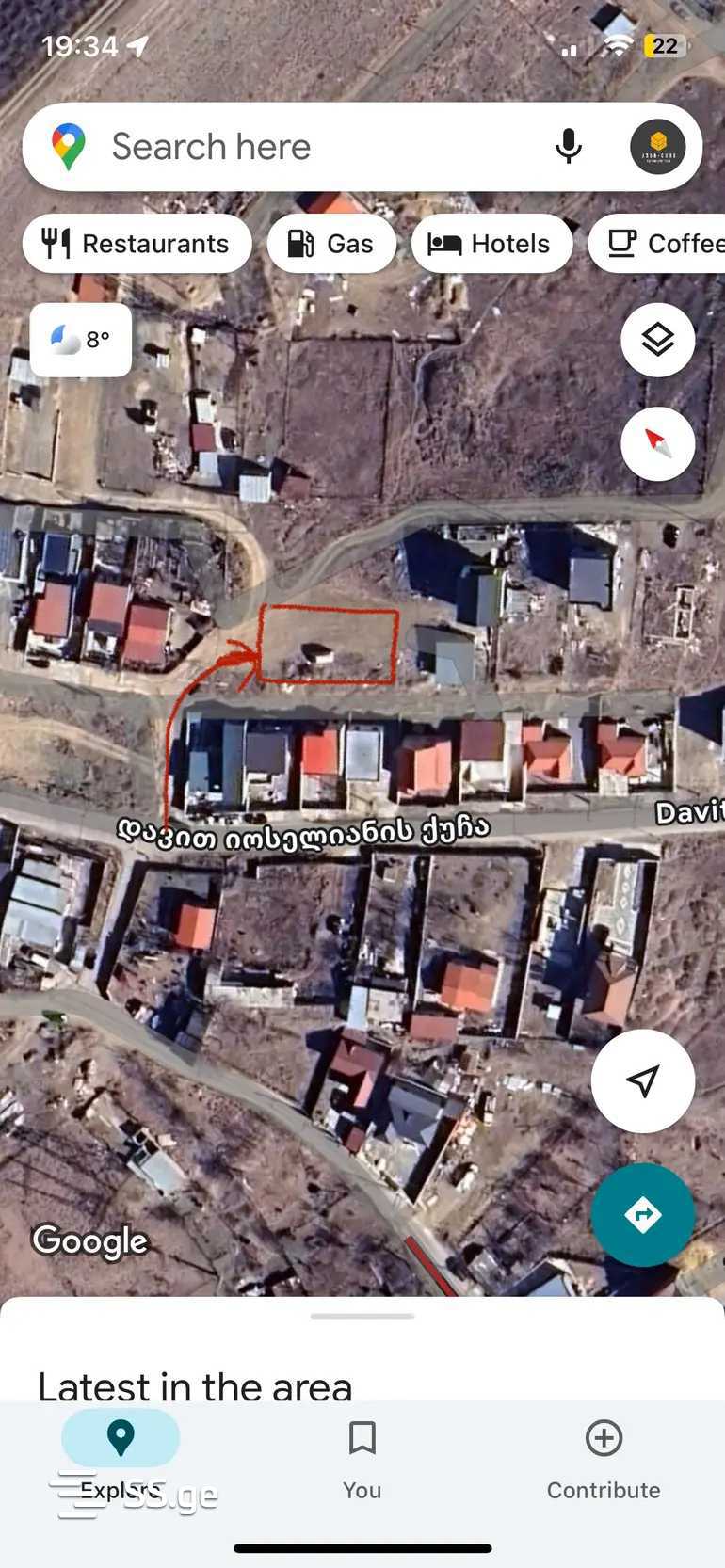Open directions with the teal arrow button
Image resolution: width=725 pixels, height=1568 pixels.
[x=642, y=1214]
